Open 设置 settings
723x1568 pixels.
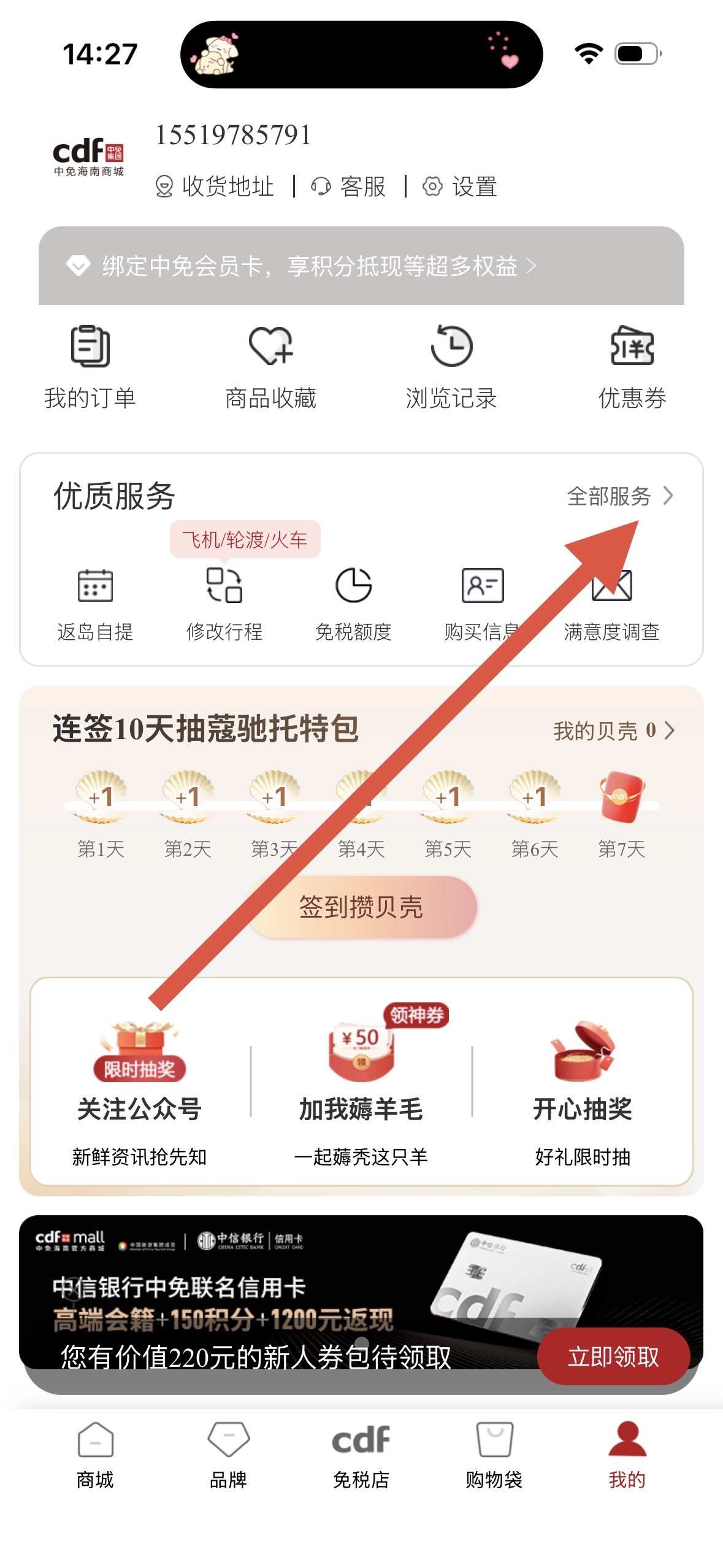pos(460,186)
